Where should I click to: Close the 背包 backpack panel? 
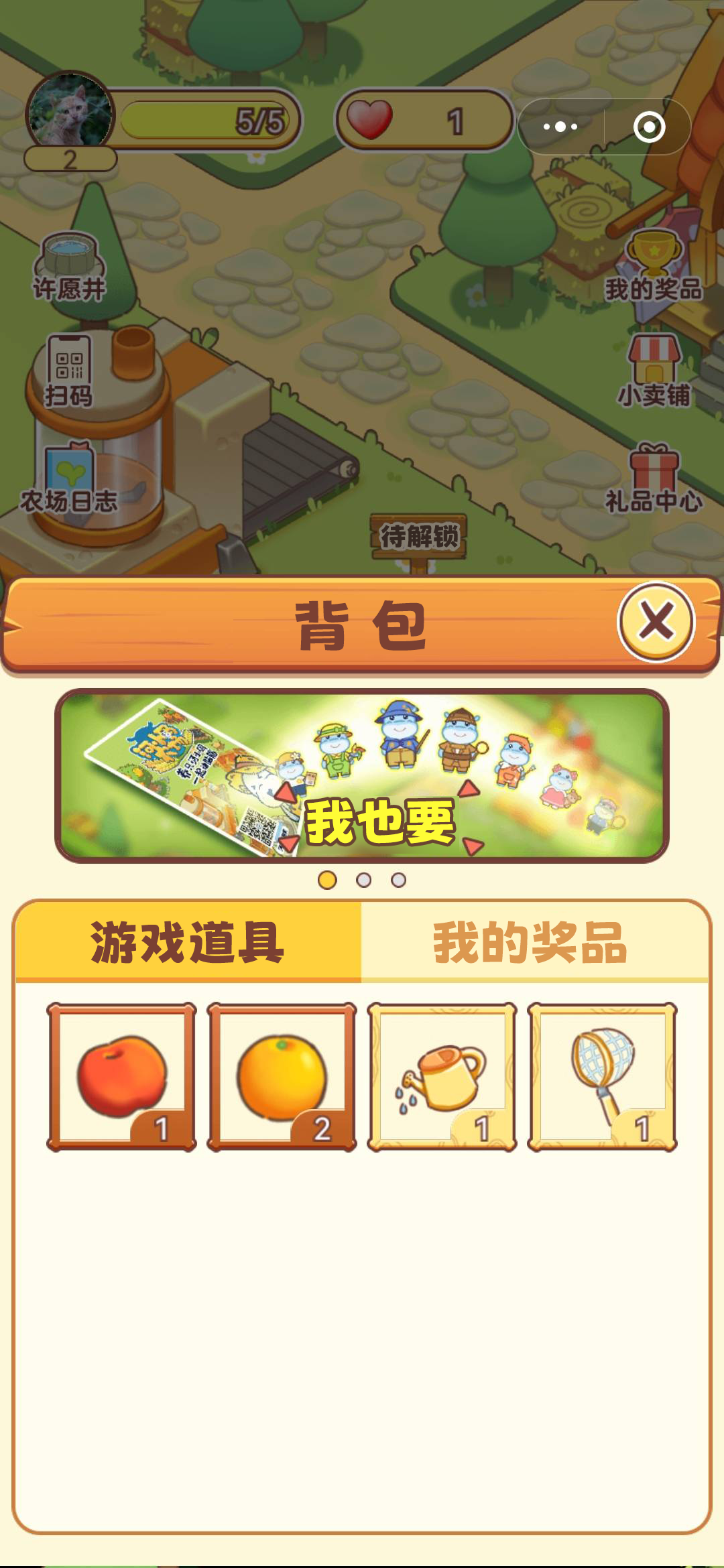(656, 621)
